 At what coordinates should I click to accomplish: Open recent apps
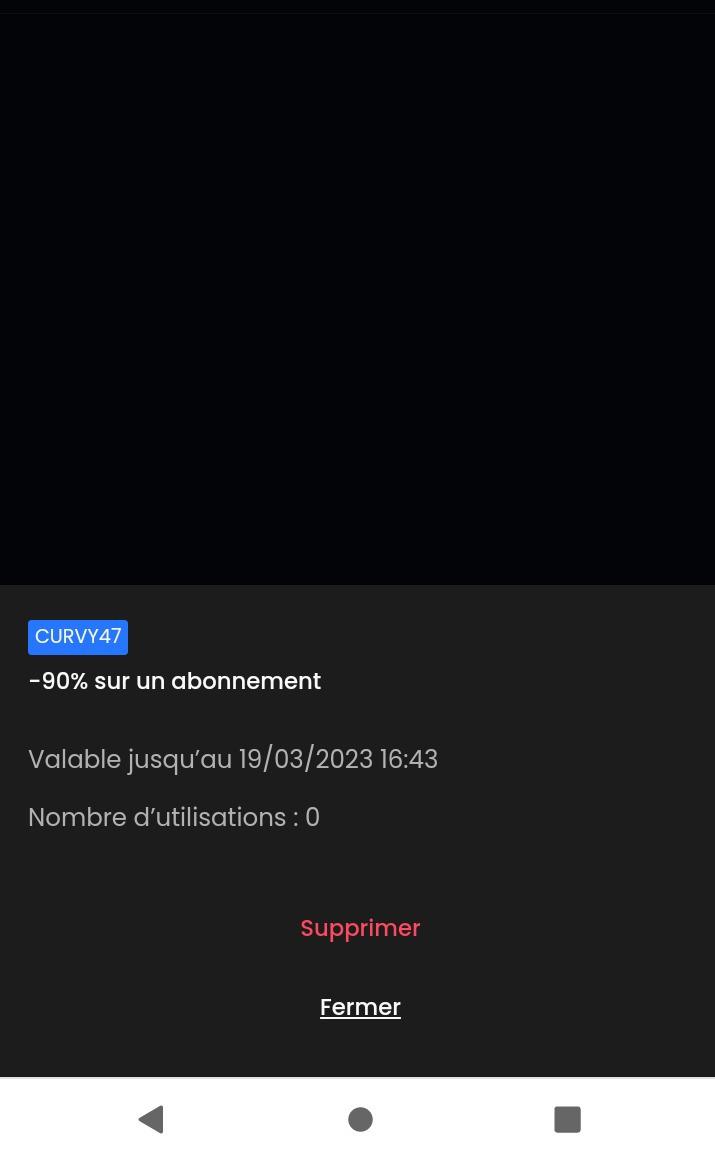click(x=568, y=1119)
